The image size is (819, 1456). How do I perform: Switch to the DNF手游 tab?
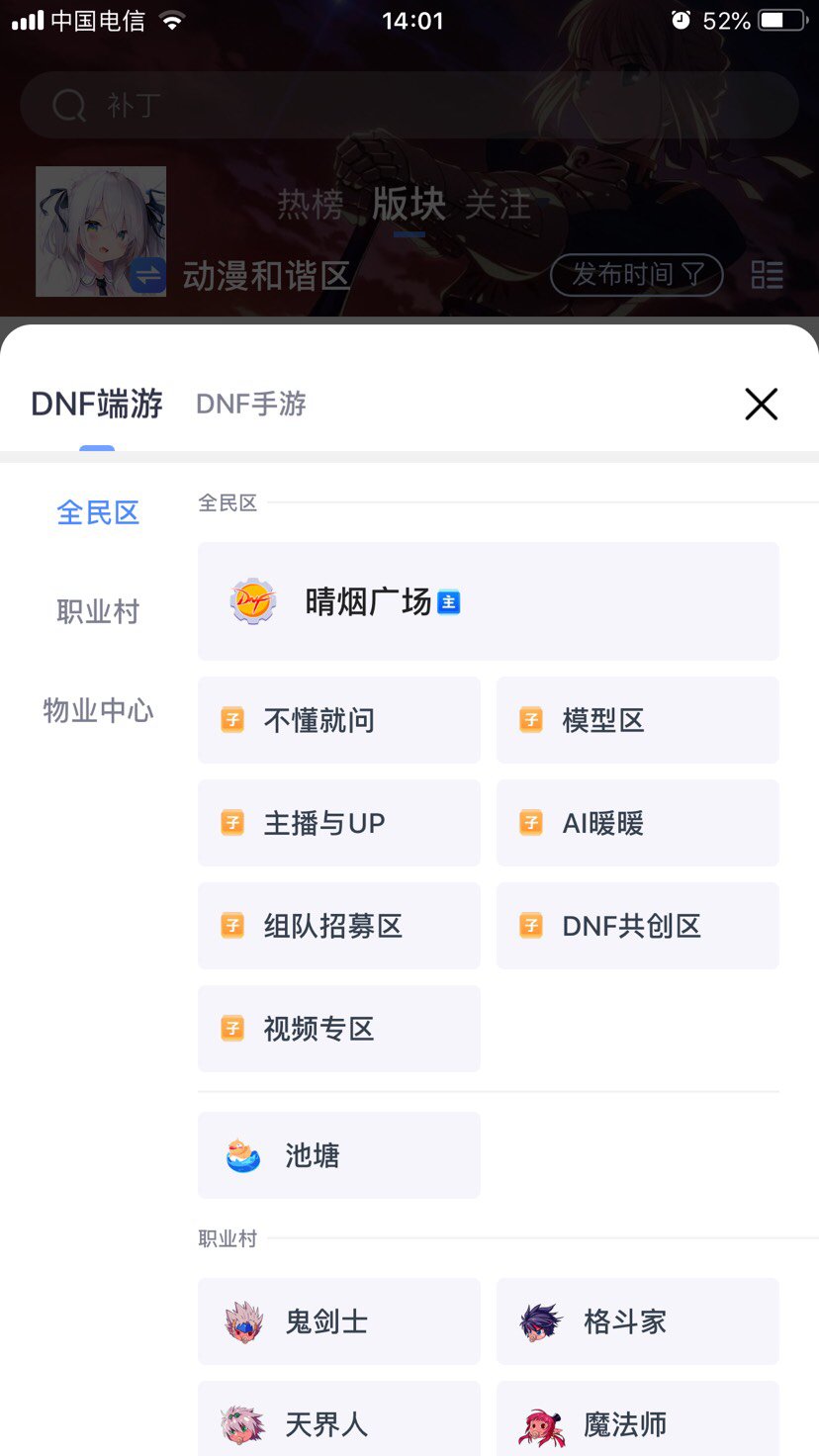tap(251, 404)
